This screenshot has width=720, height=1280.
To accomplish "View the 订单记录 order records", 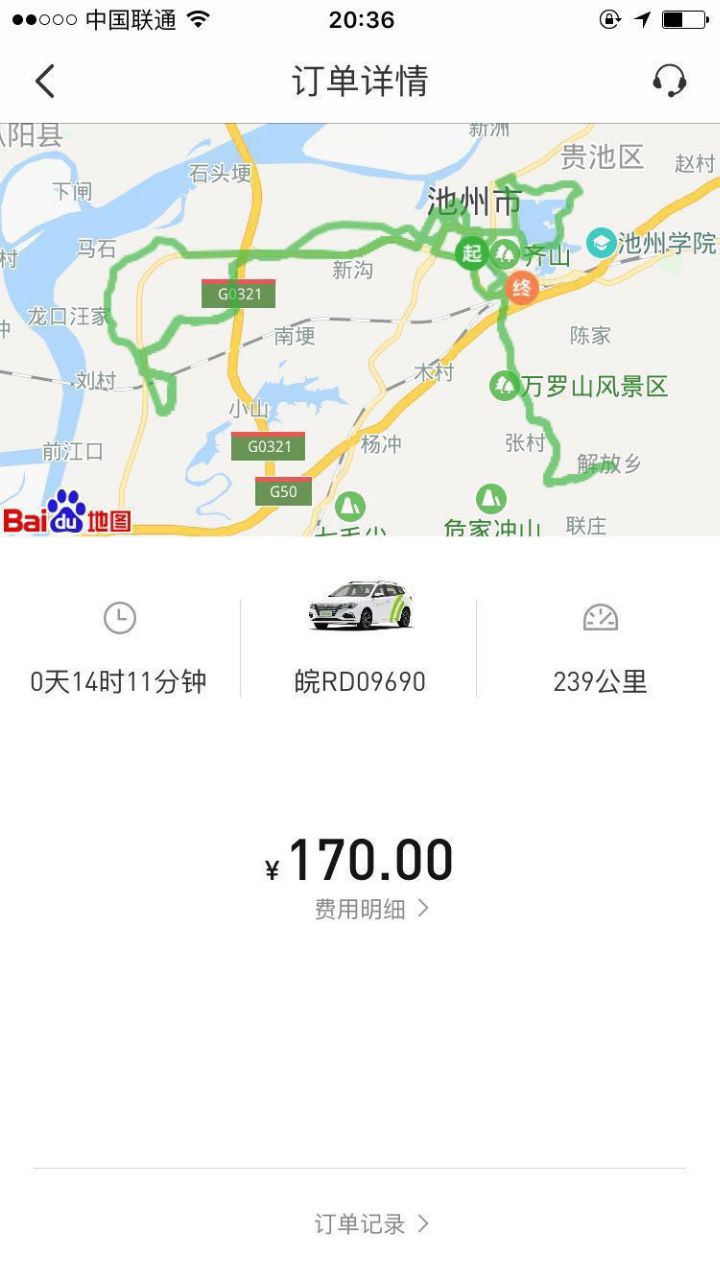I will tap(371, 1224).
